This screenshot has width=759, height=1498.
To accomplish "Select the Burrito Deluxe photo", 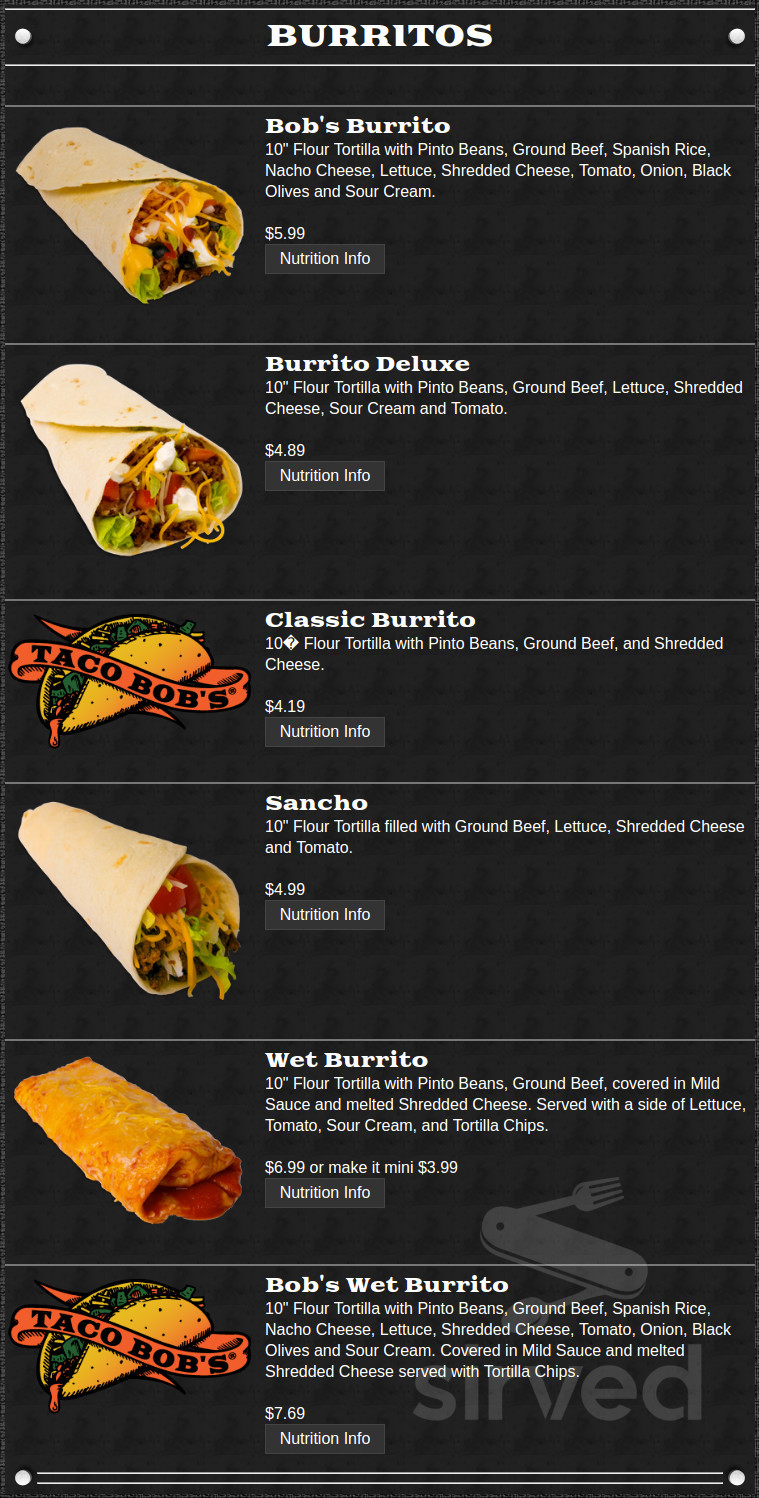I will pyautogui.click(x=128, y=455).
